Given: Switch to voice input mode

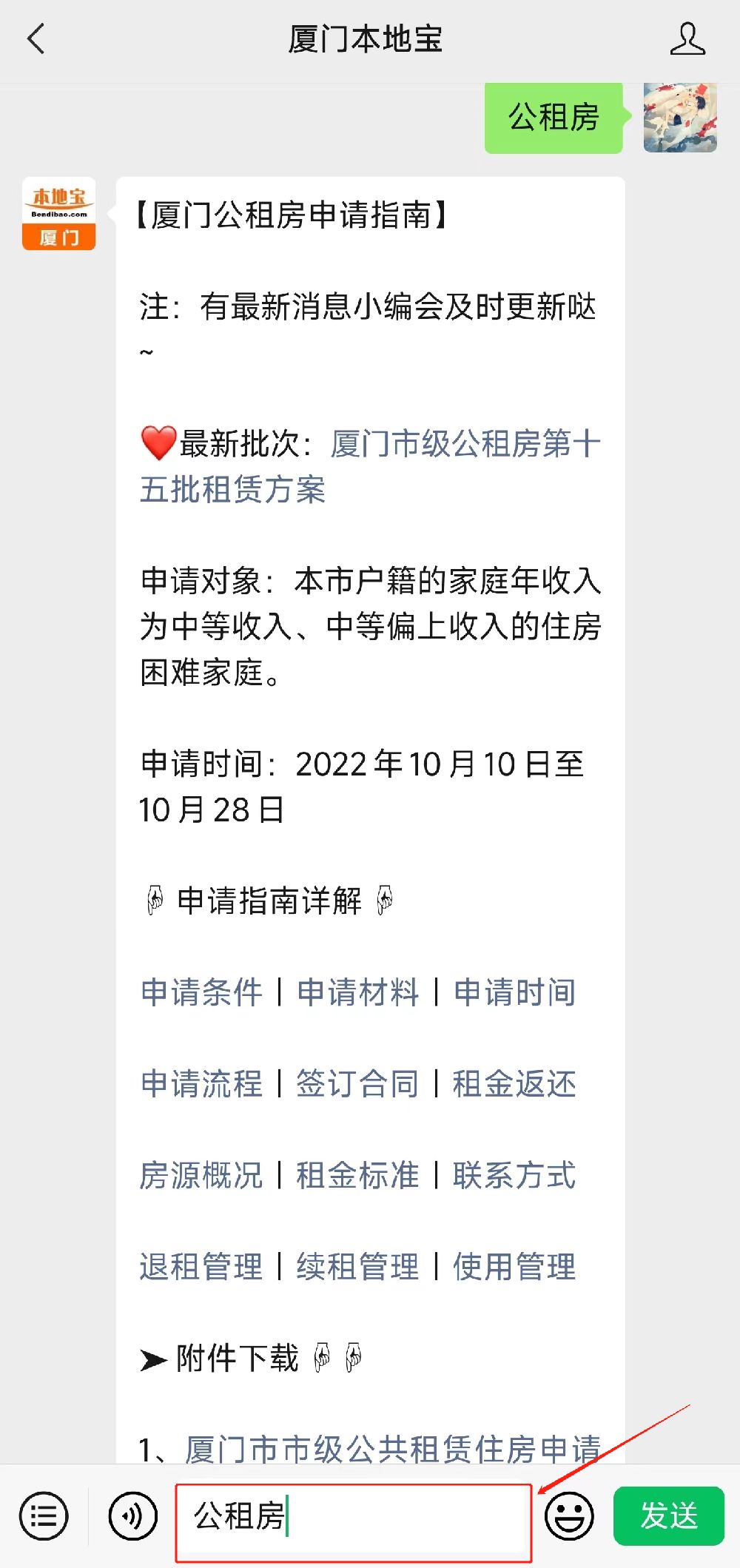Looking at the screenshot, I should (133, 1516).
